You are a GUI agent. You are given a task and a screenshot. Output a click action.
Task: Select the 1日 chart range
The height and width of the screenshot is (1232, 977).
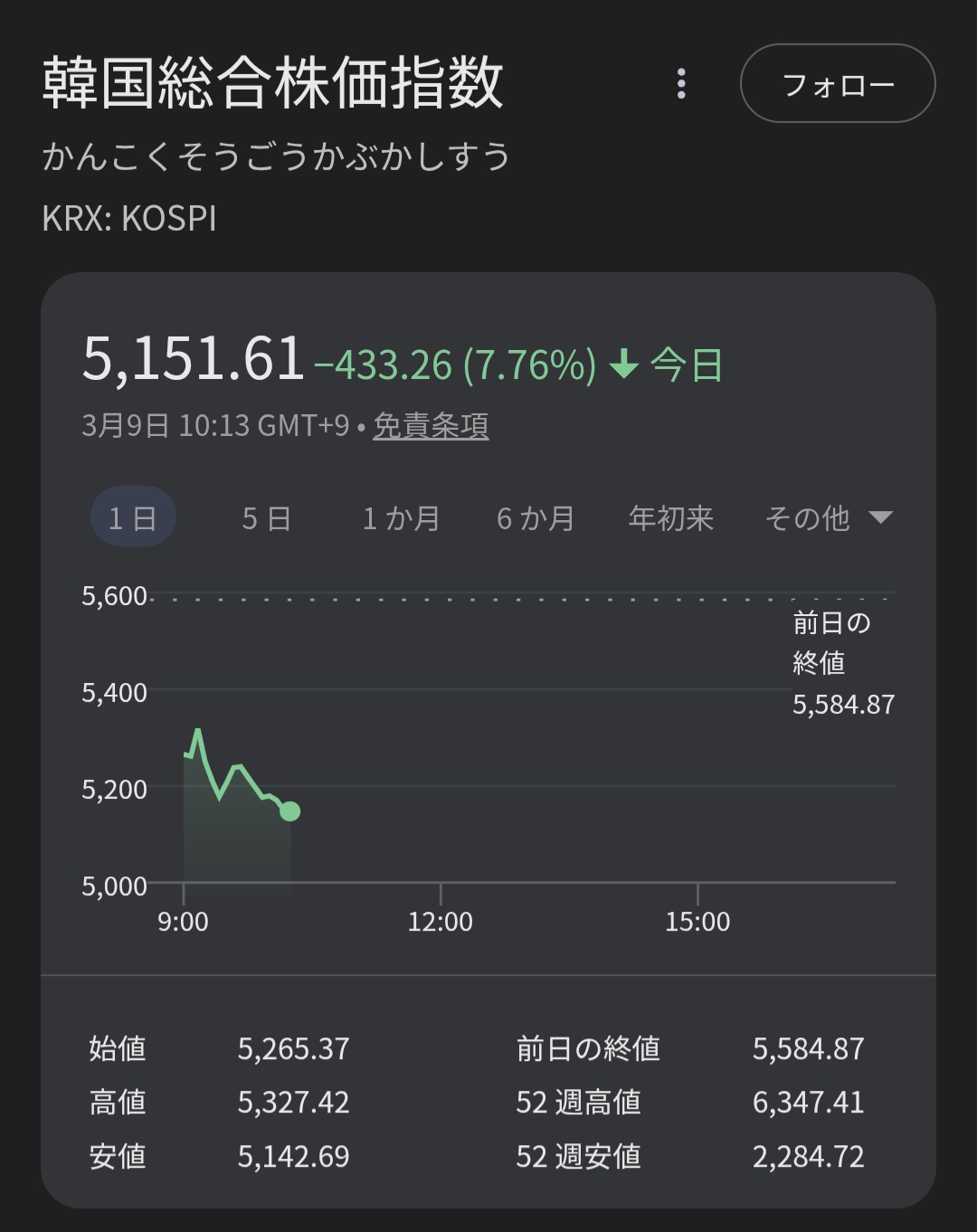point(133,517)
